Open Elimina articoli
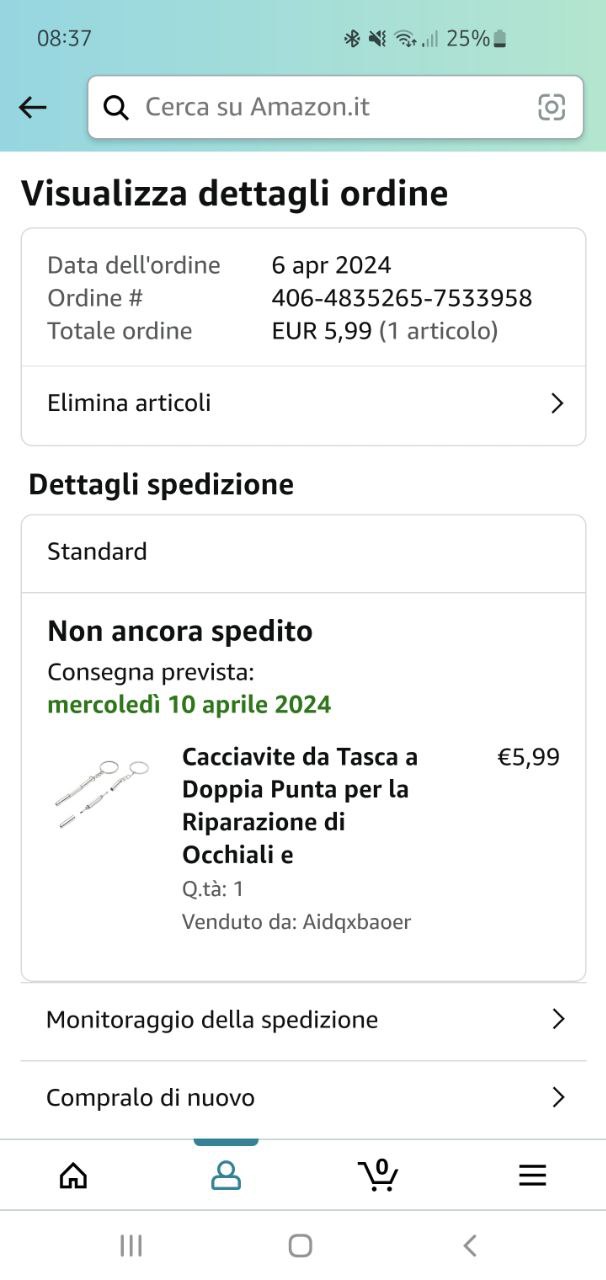 (303, 404)
